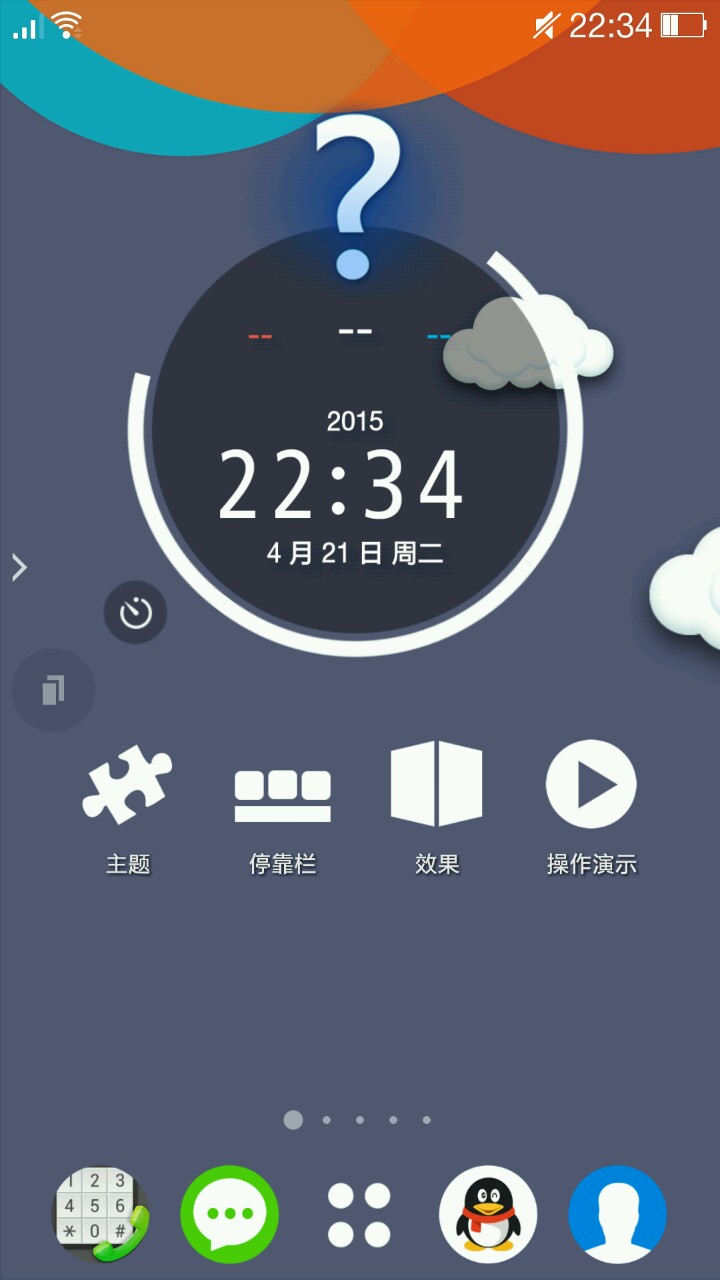
Task: Open the phone dialer app
Action: point(100,1214)
